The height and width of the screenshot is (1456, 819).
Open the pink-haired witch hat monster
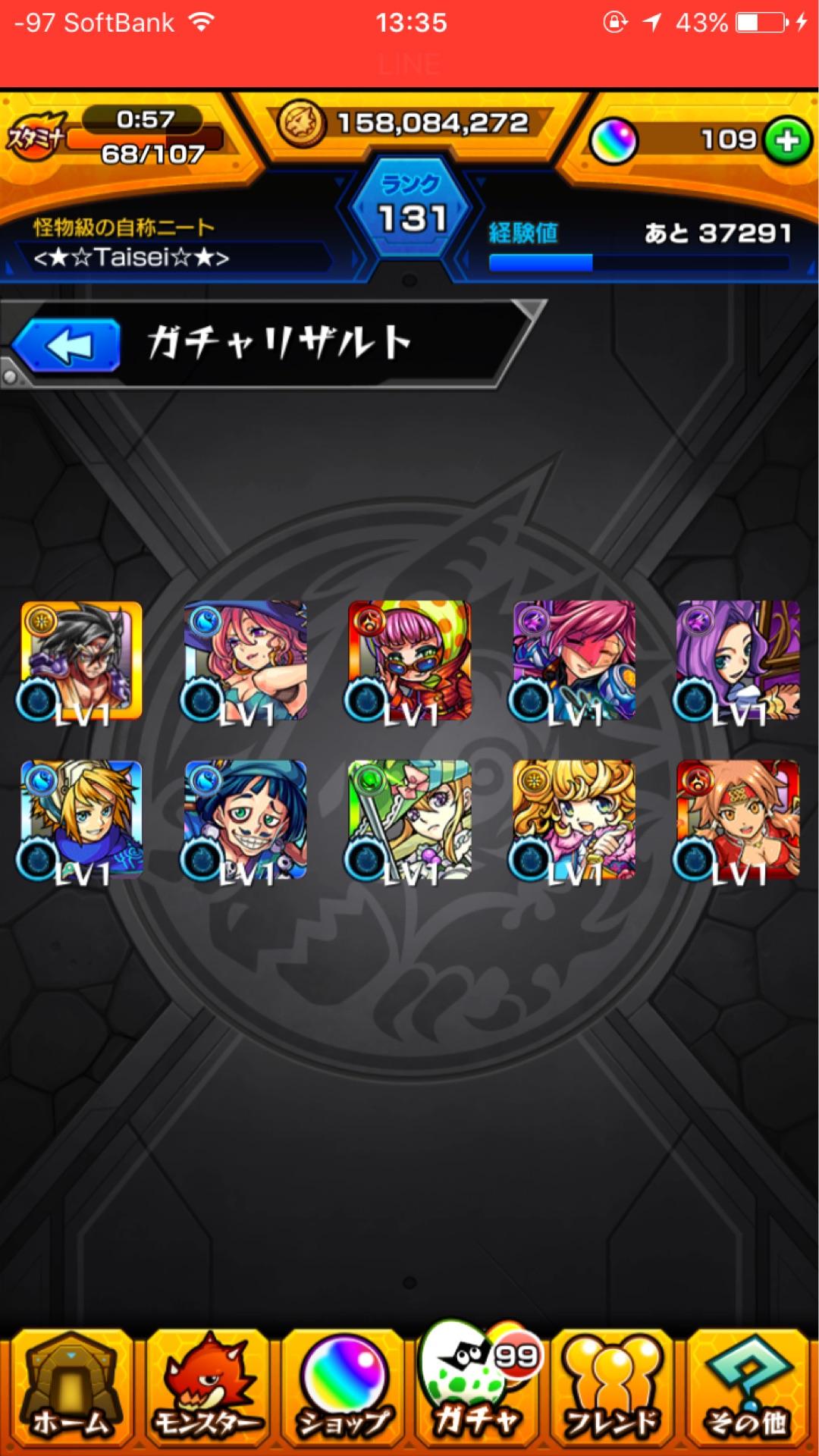pos(245,661)
